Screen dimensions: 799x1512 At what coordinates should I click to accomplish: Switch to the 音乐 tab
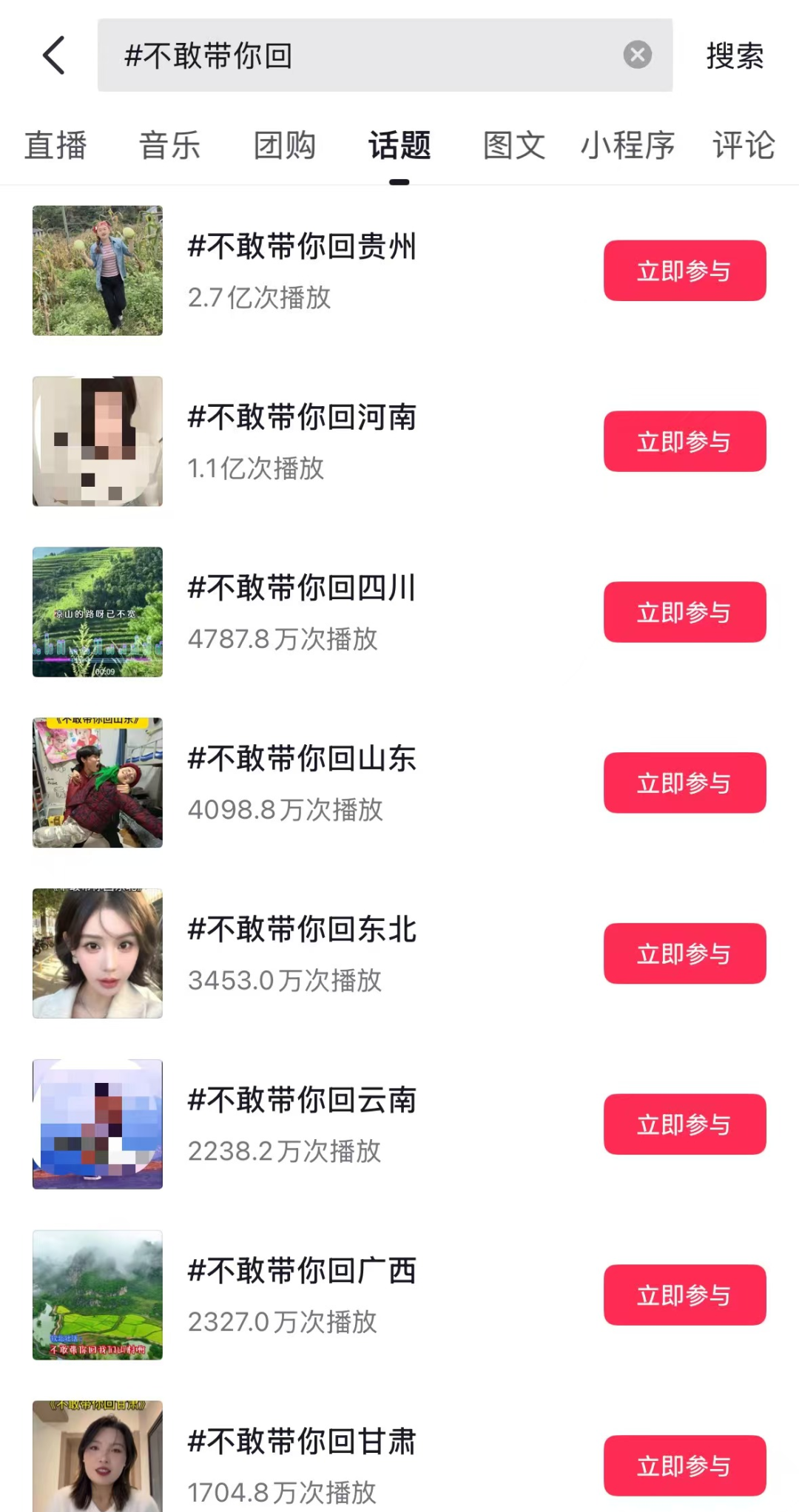click(169, 146)
